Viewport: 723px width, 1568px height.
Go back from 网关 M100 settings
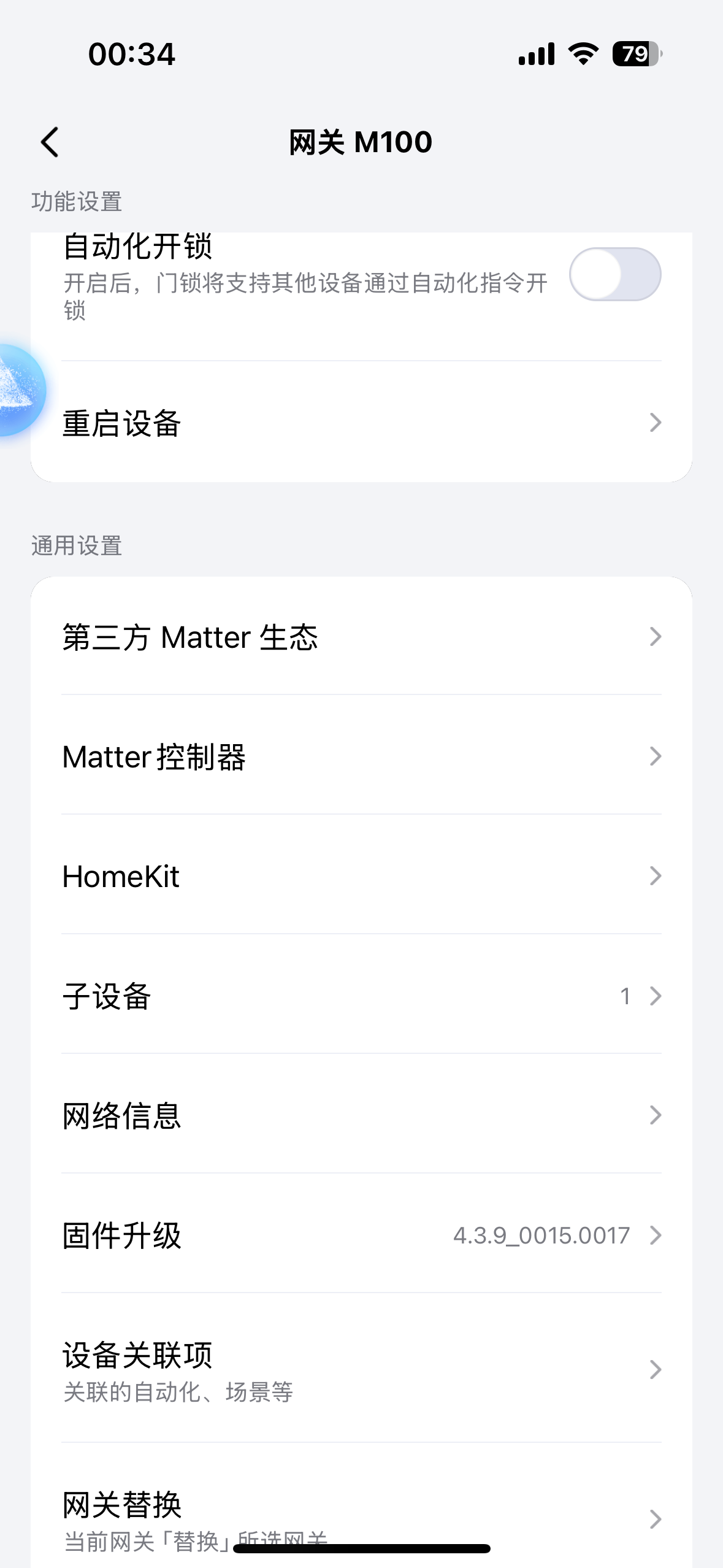(50, 142)
